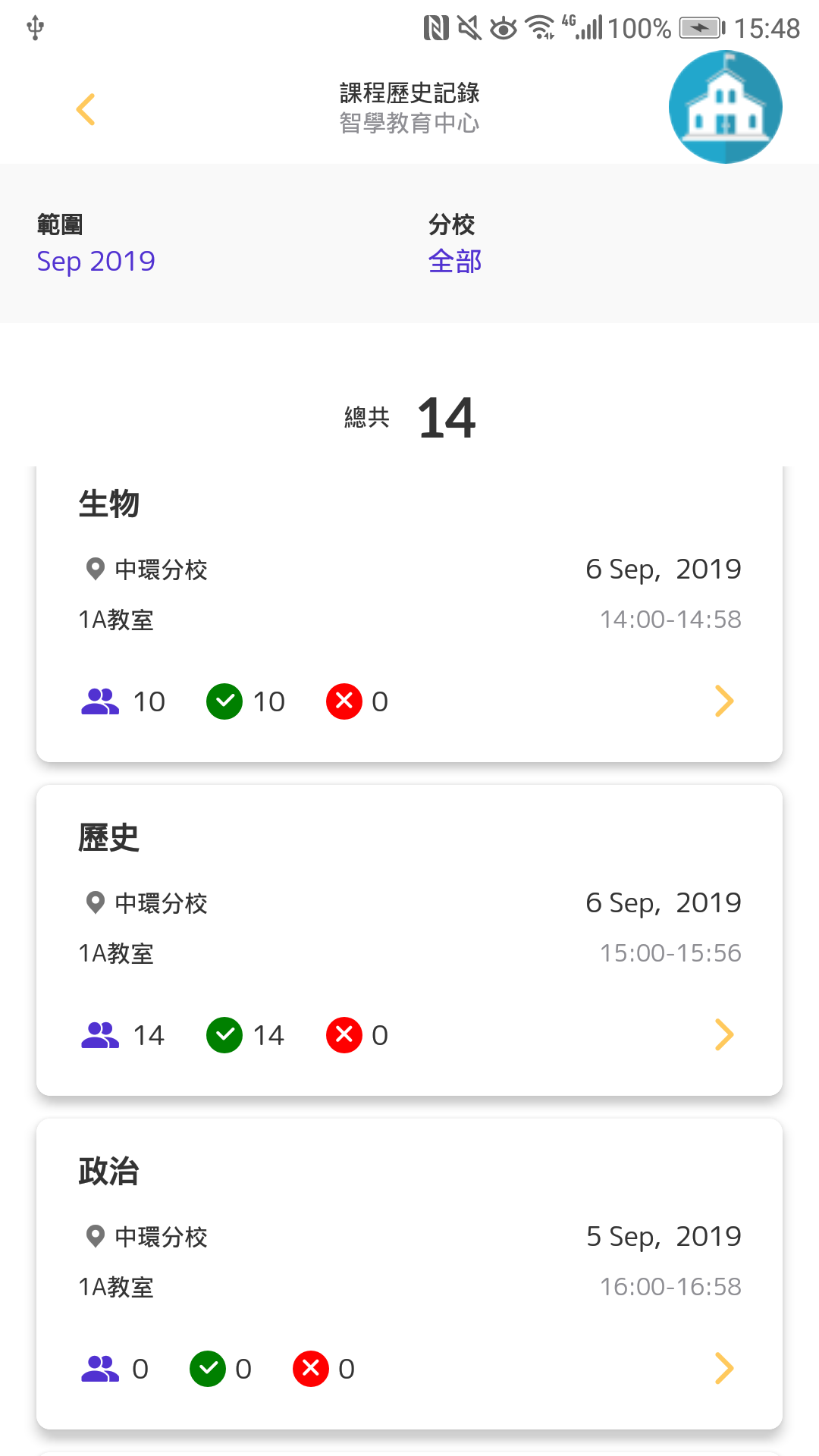Viewport: 819px width, 1456px height.
Task: Open the 生物 class card
Action: [409, 614]
